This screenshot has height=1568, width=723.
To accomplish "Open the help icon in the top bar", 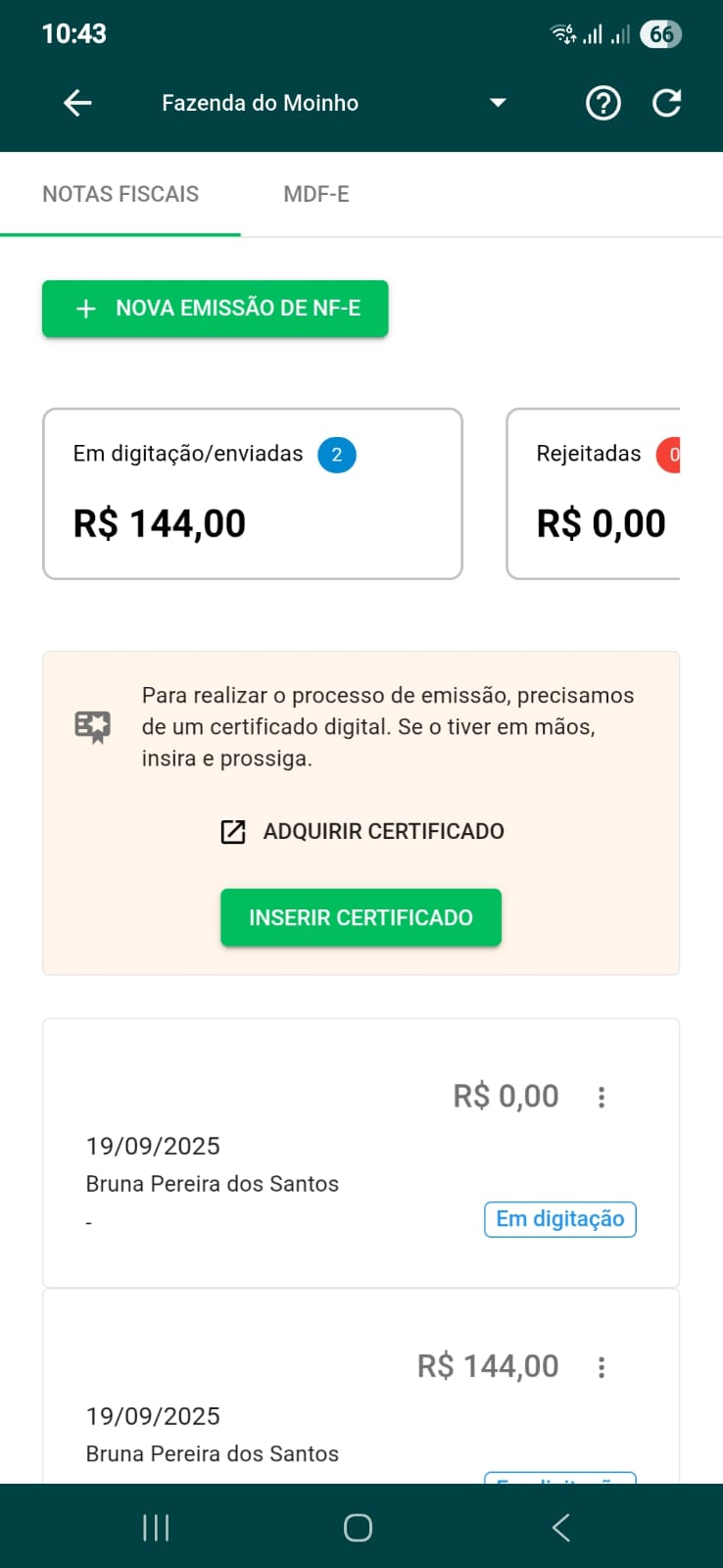I will 603,102.
